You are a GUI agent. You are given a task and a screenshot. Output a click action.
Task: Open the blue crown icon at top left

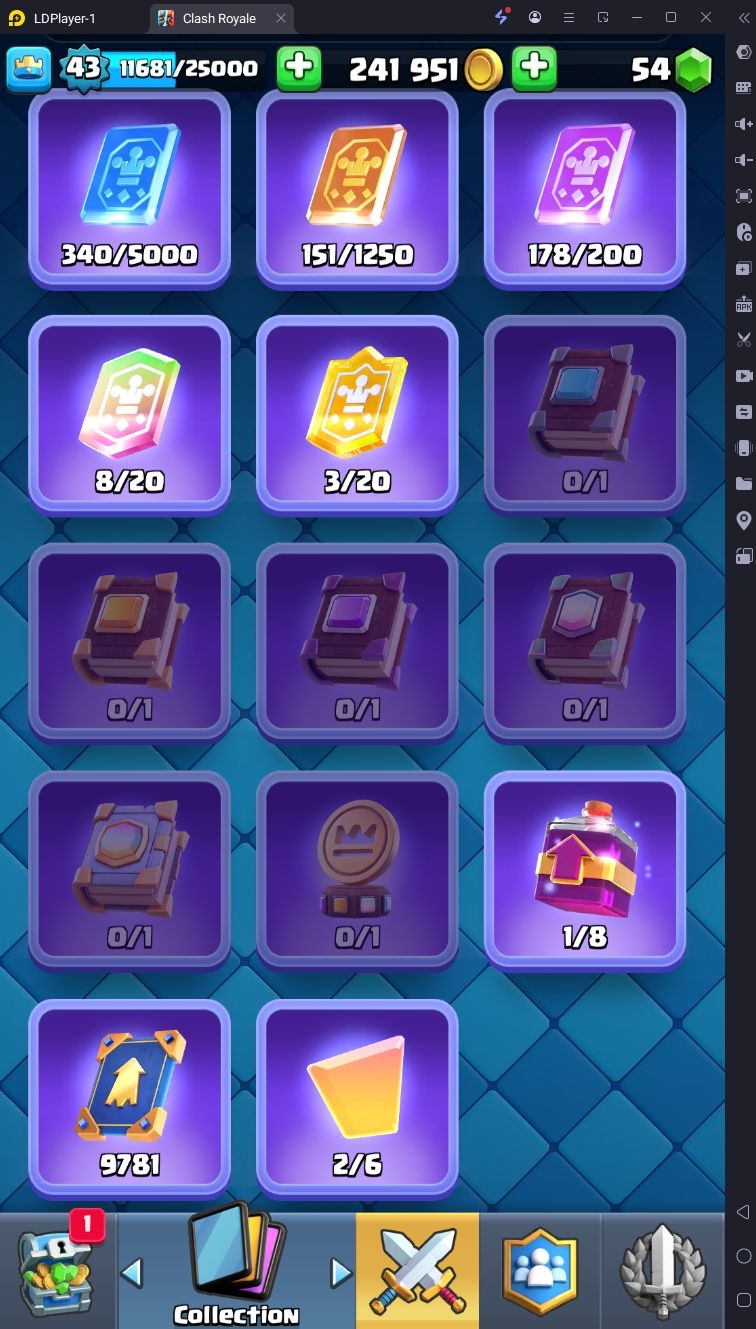pyautogui.click(x=30, y=68)
